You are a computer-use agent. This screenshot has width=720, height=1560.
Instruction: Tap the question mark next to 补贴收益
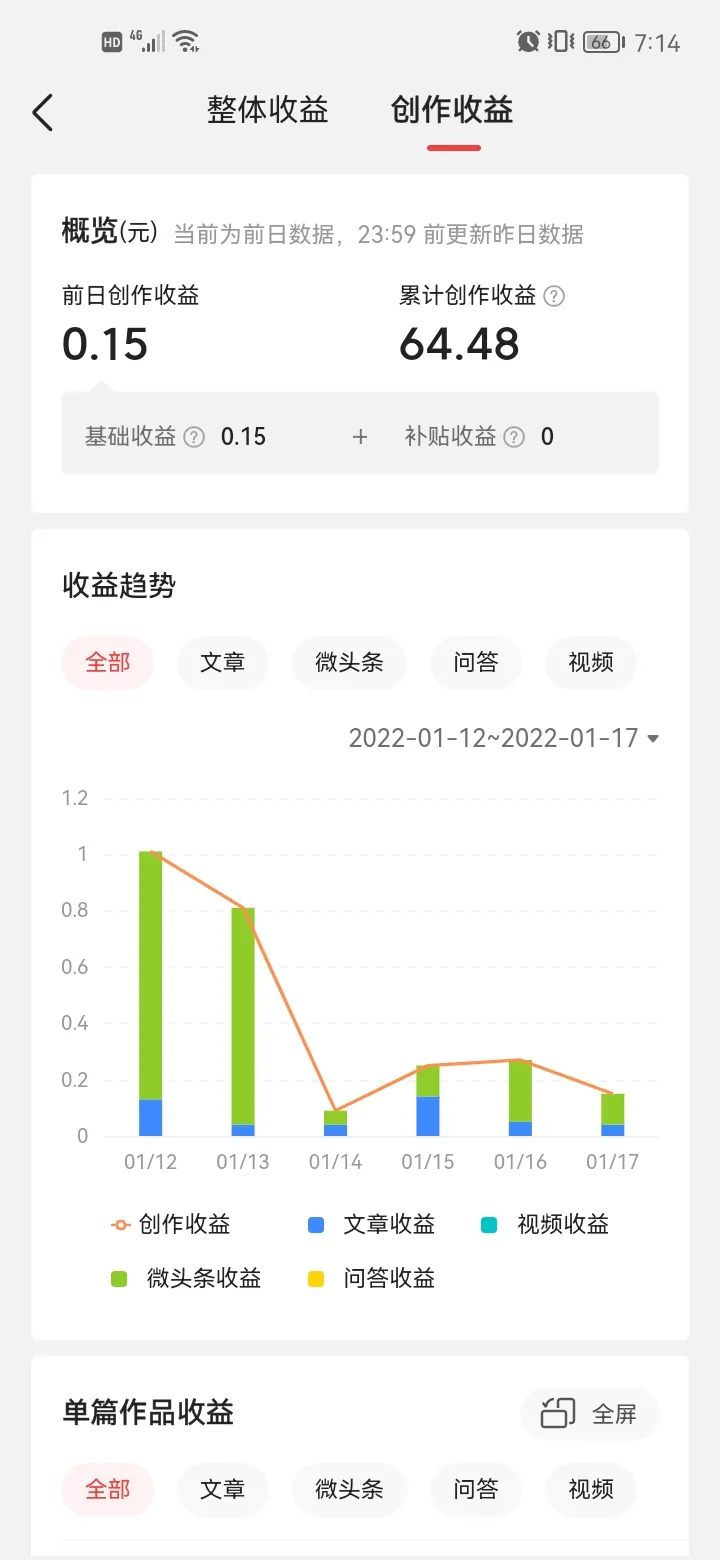514,437
